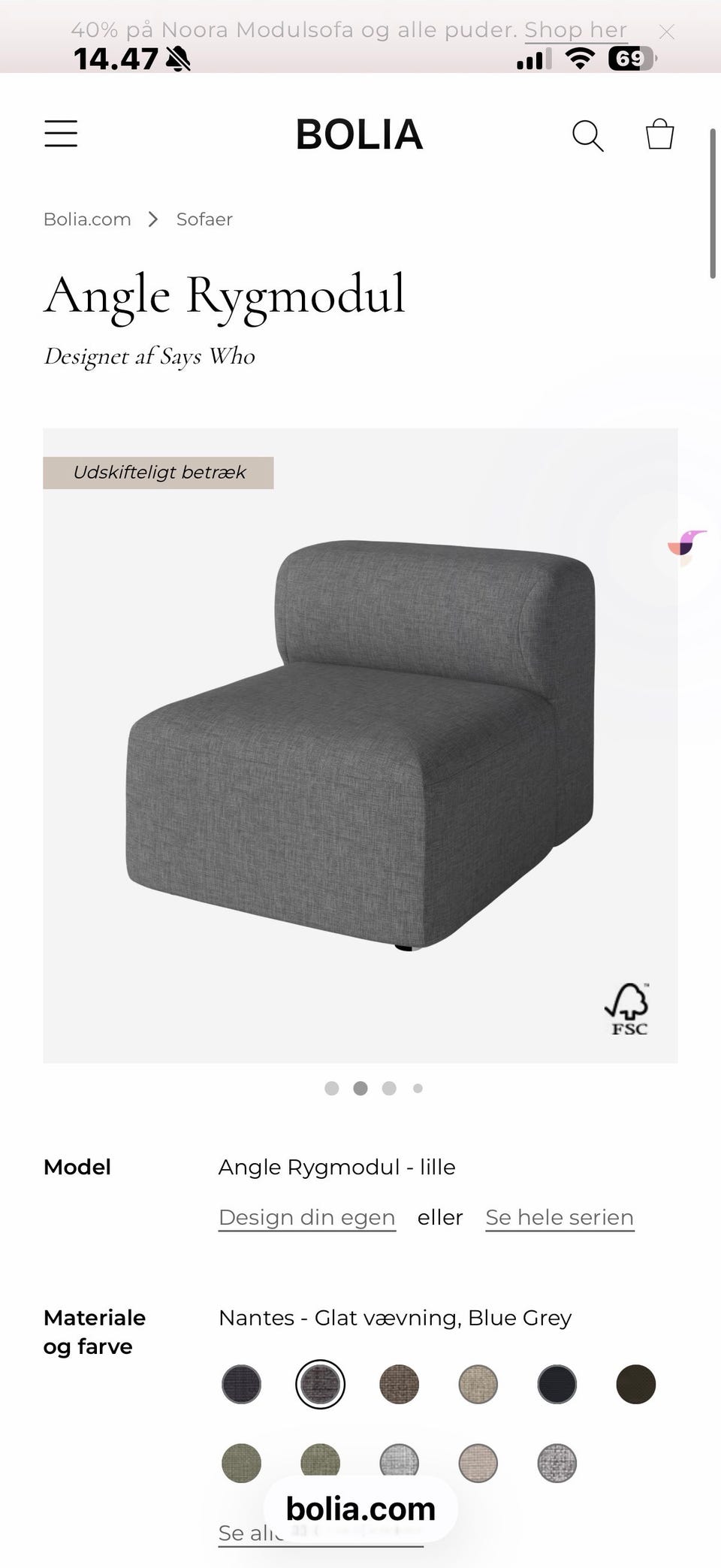This screenshot has height=1568, width=721.
Task: Open the shopping bag
Action: coord(660,134)
